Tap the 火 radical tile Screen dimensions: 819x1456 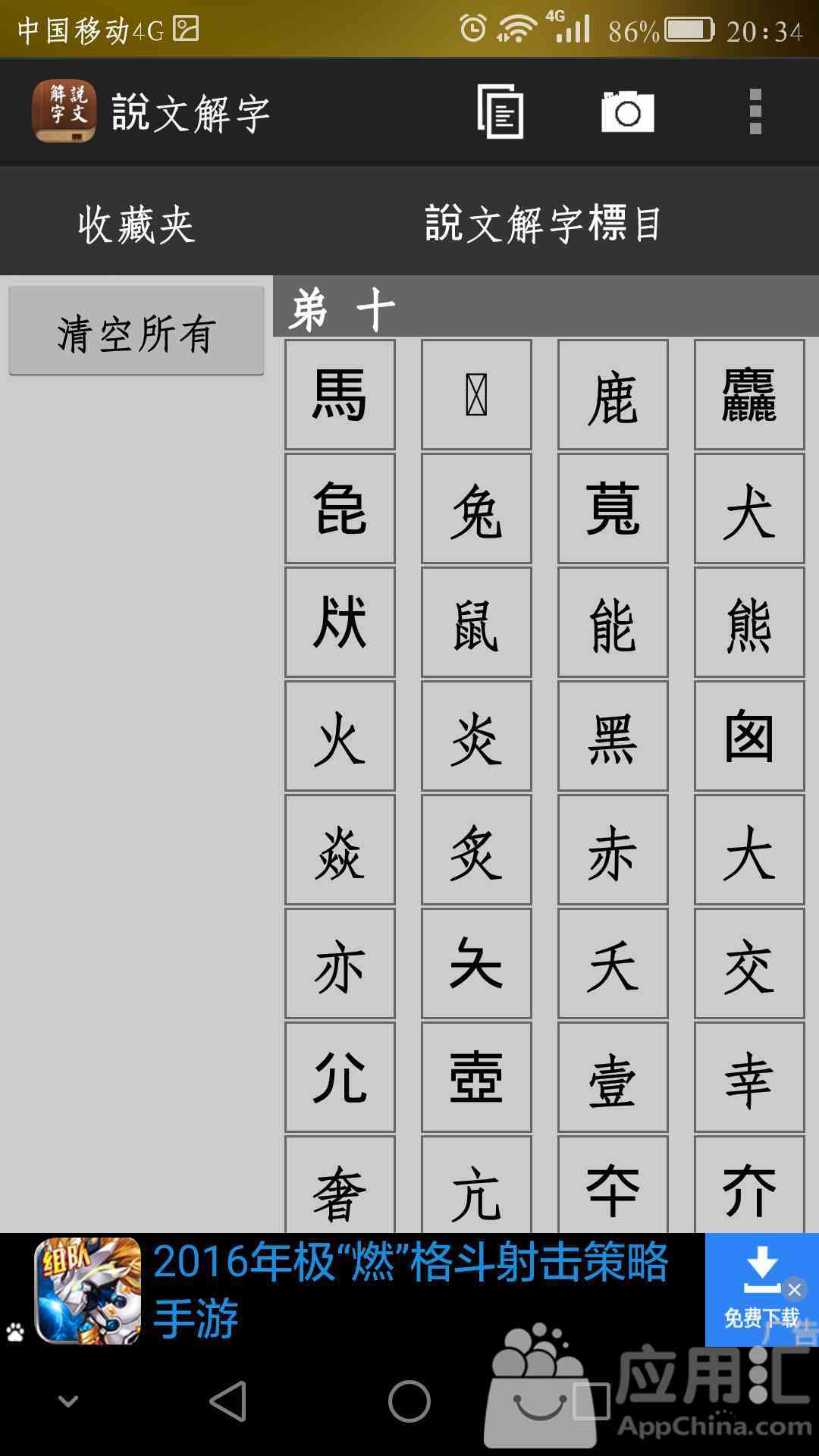(x=340, y=736)
